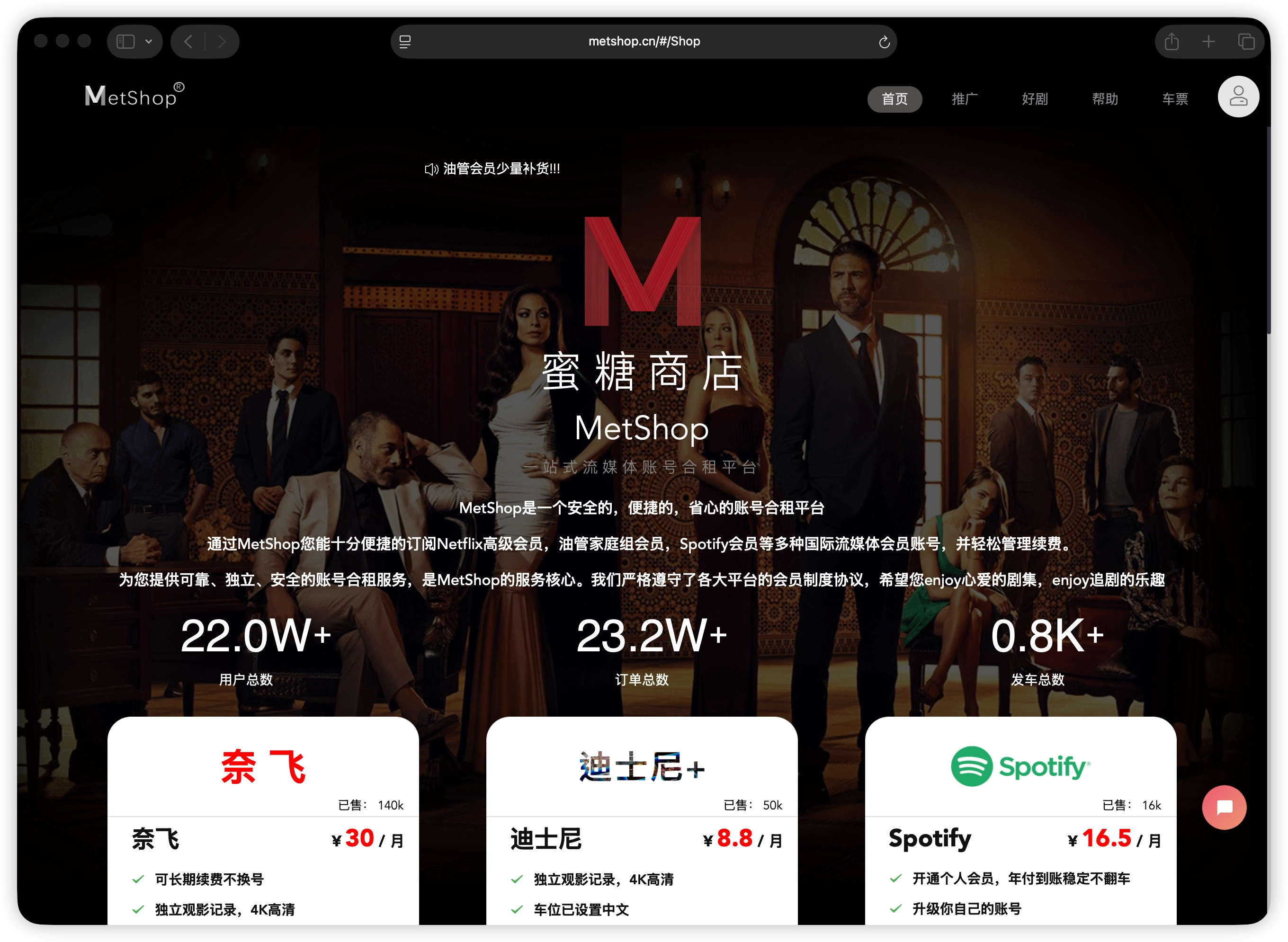The height and width of the screenshot is (942, 1288).
Task: Share this page from browser toolbar
Action: (1171, 42)
